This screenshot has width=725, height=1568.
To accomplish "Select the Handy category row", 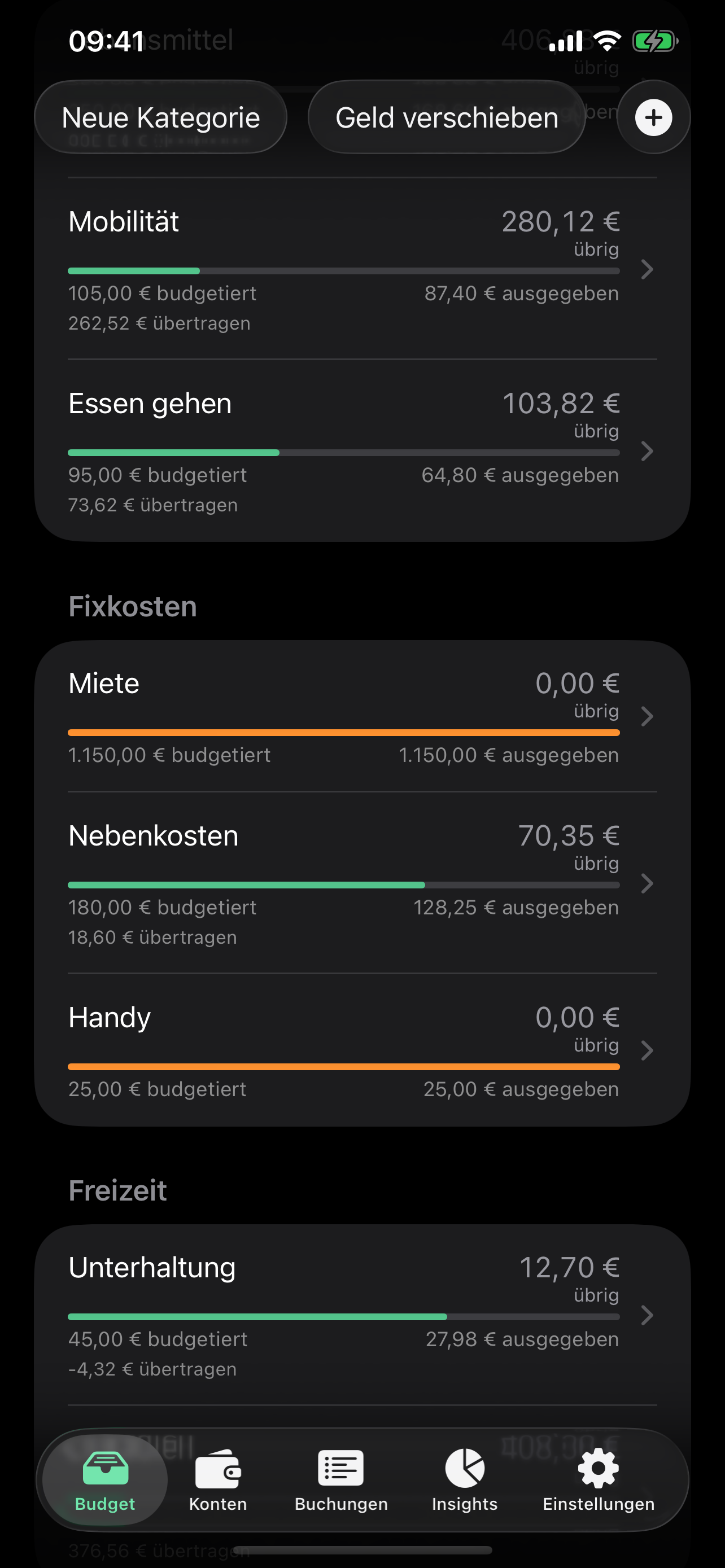I will coord(362,1049).
